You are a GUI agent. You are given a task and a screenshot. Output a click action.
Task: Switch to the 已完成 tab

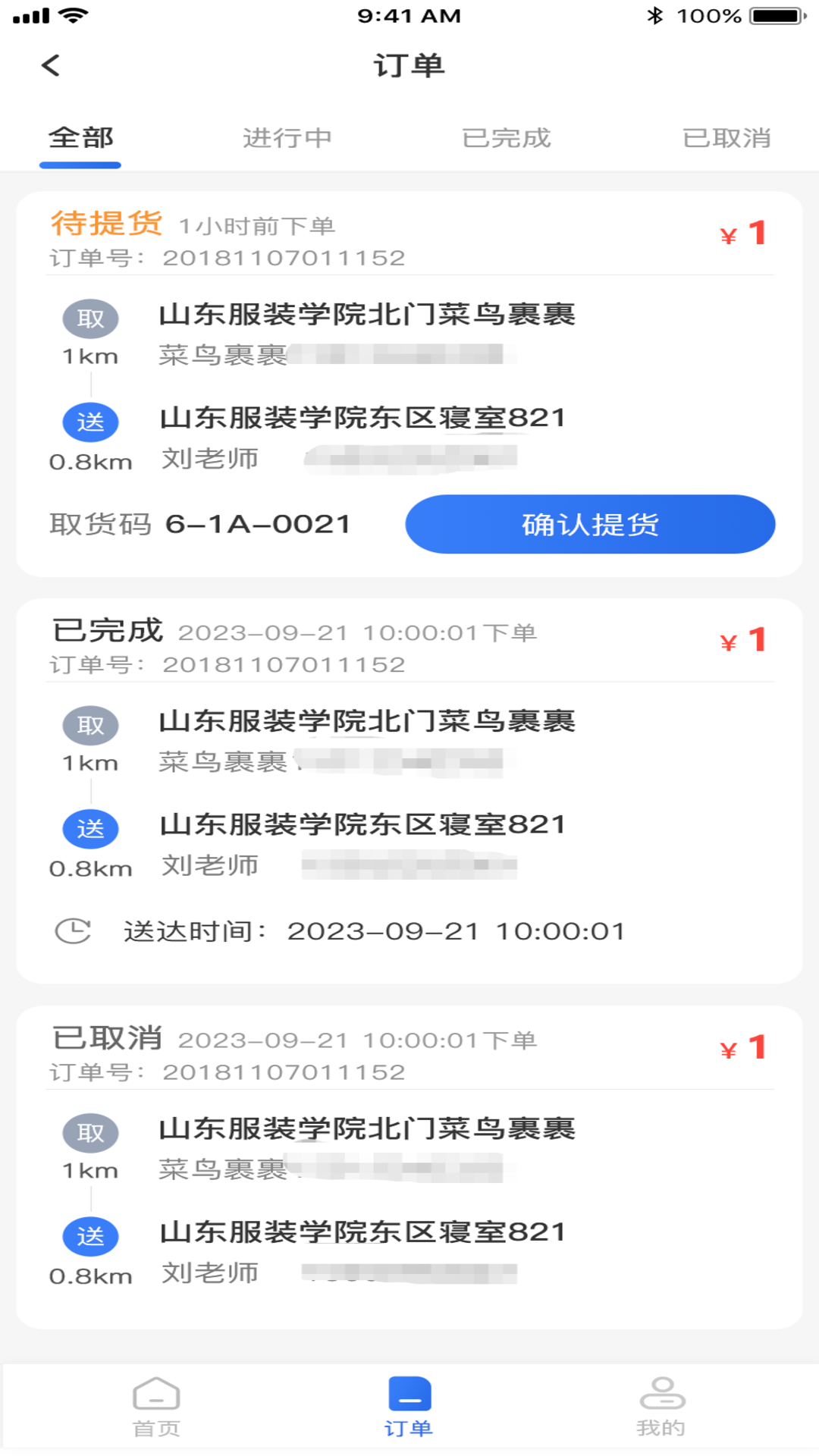(x=507, y=138)
